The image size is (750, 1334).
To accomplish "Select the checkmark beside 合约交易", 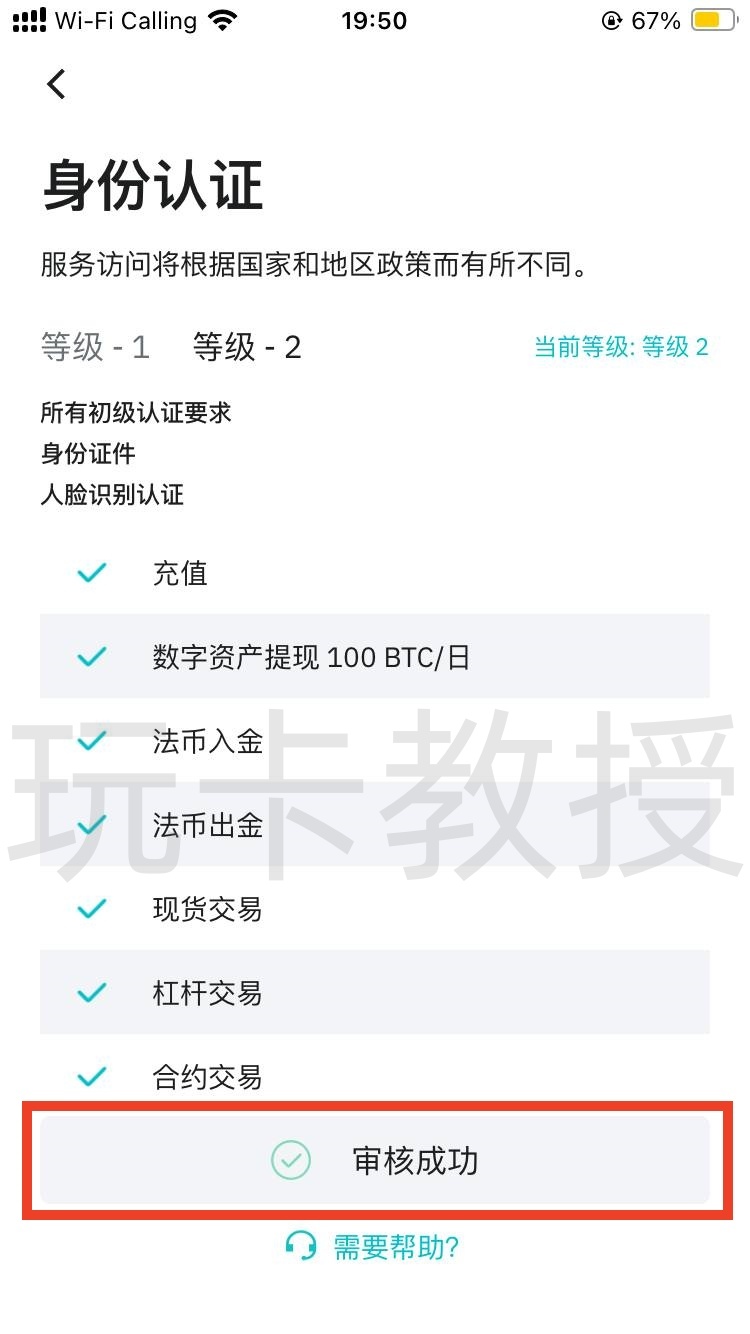I will [91, 1077].
